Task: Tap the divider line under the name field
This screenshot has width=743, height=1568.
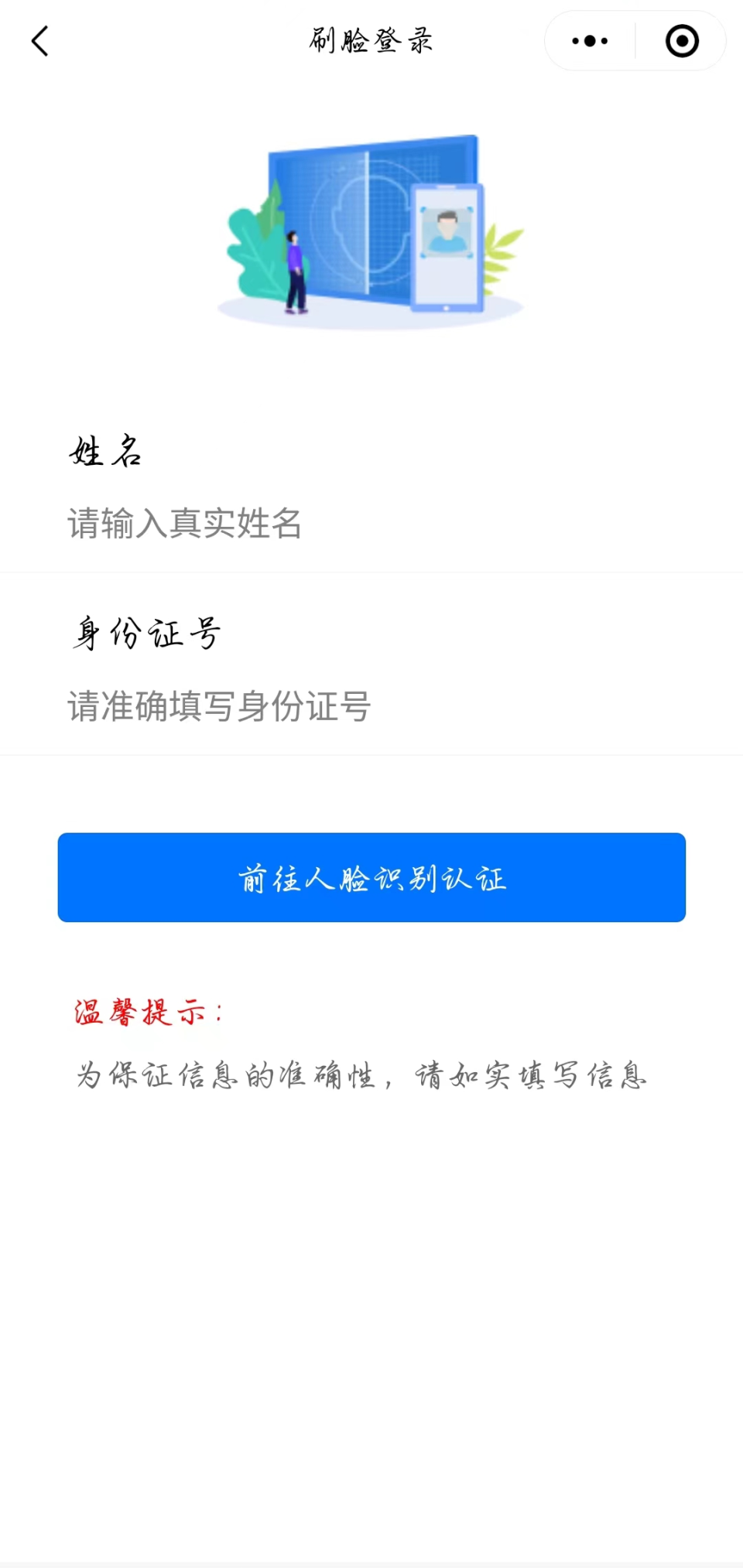Action: point(371,572)
